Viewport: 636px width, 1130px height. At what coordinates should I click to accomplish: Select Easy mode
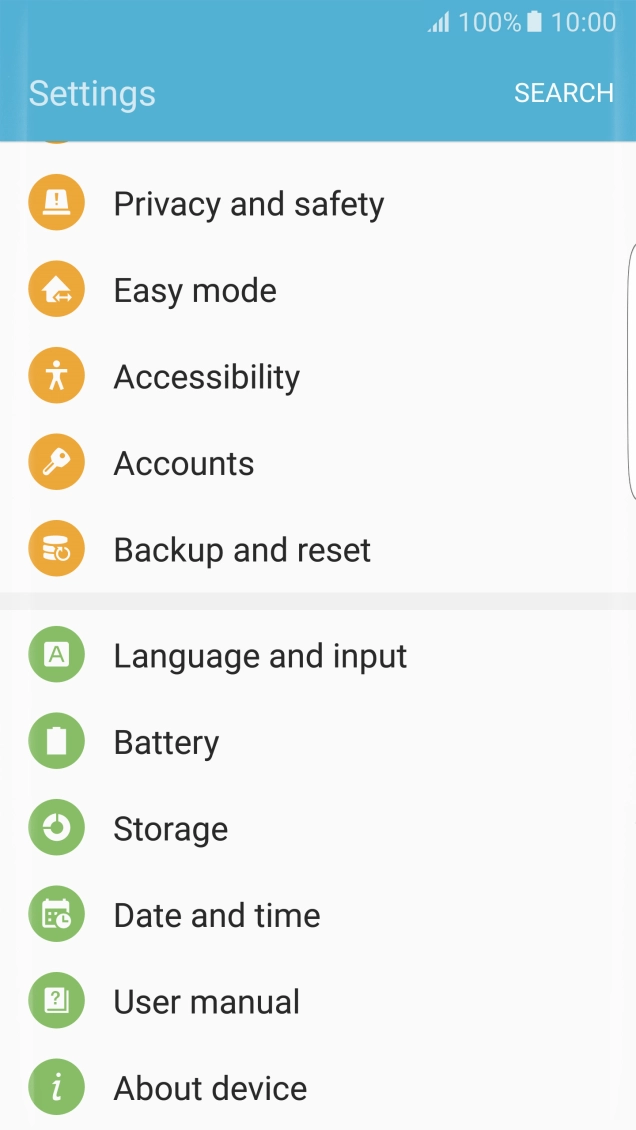[195, 291]
